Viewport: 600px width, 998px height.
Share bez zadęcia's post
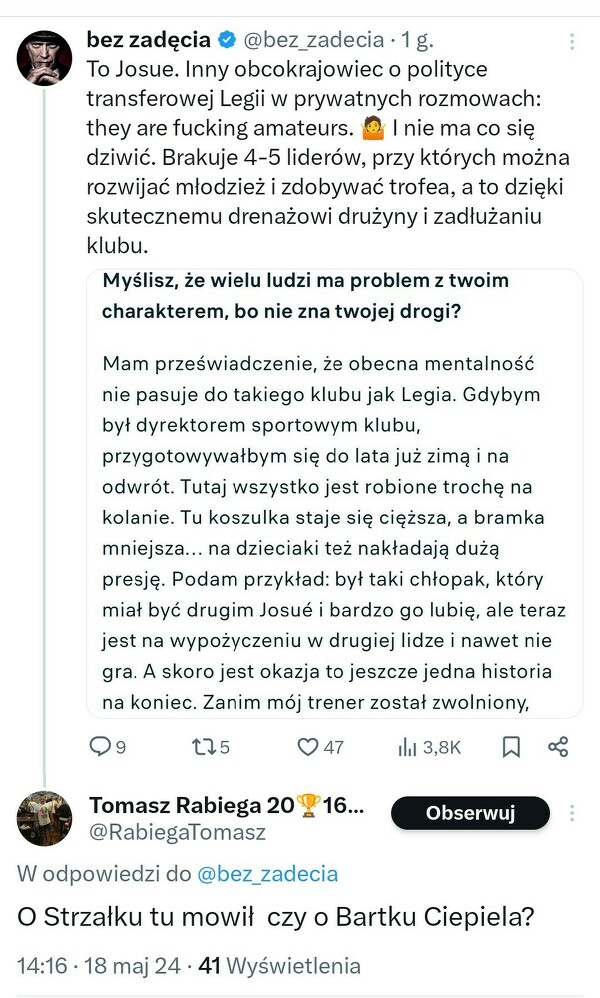[x=558, y=746]
